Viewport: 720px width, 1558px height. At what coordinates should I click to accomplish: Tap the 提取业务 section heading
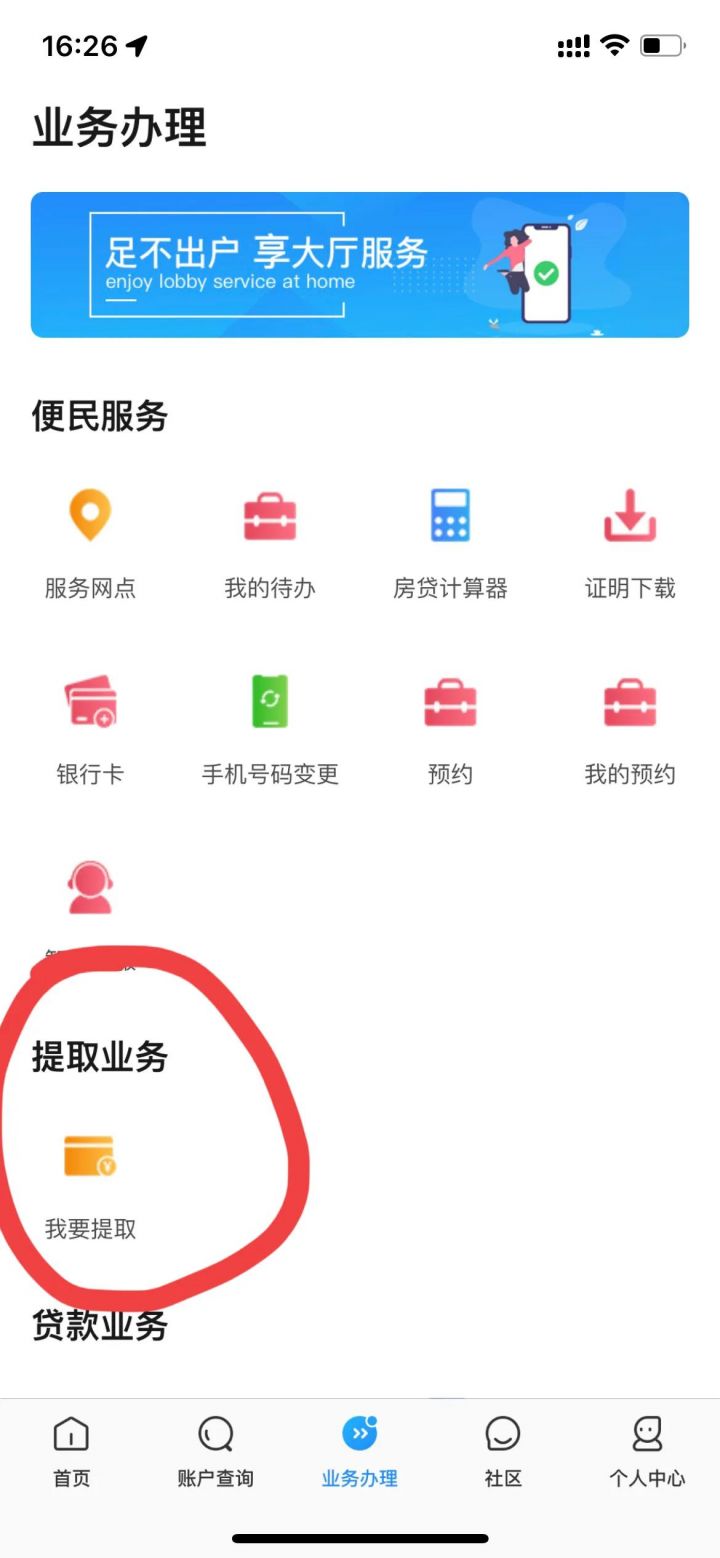(x=98, y=1055)
